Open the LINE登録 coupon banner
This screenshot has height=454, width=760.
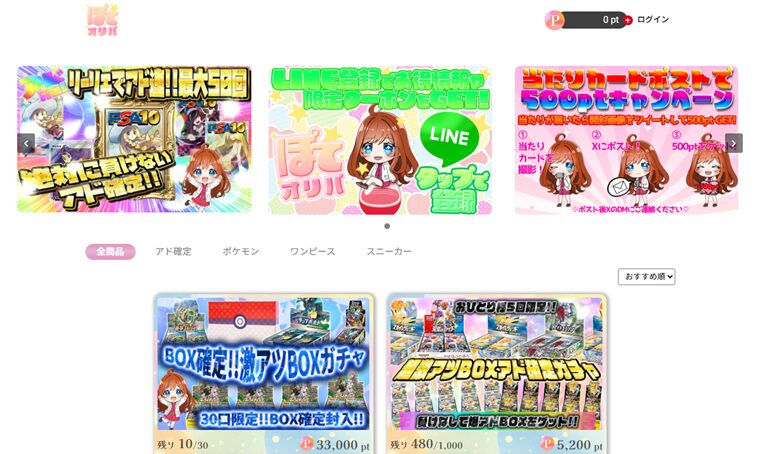[x=380, y=140]
